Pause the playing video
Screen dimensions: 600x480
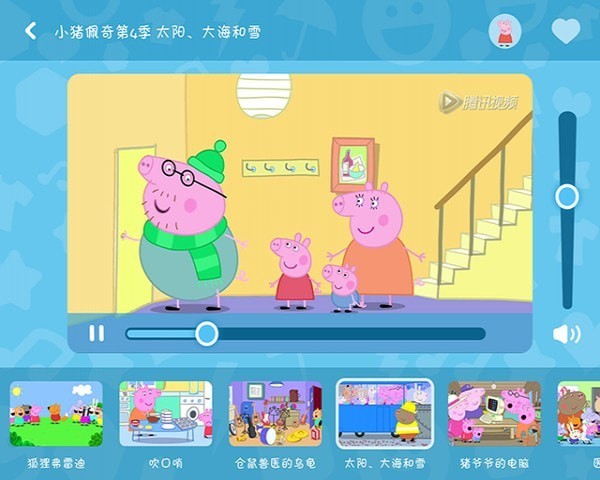97,333
